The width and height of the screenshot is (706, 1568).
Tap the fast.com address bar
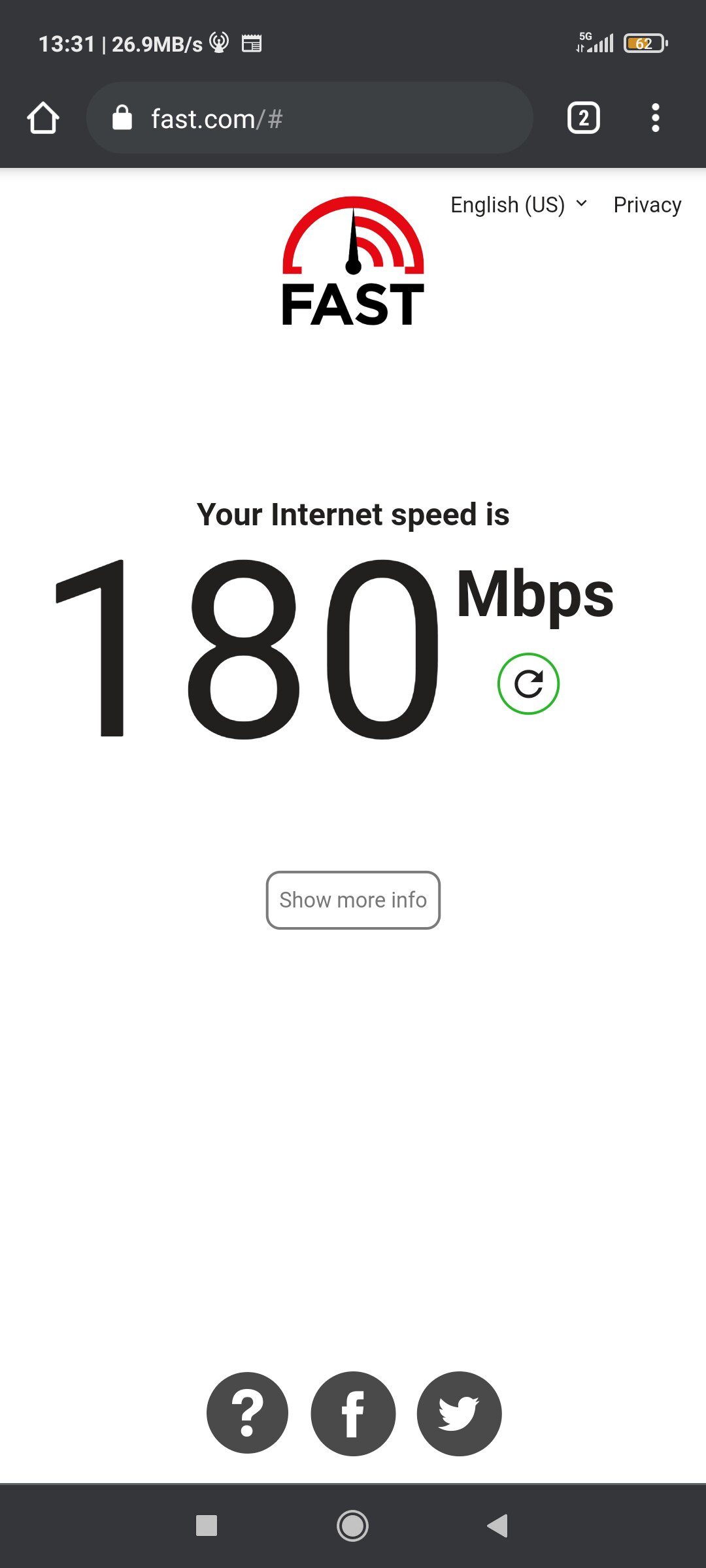pos(309,118)
